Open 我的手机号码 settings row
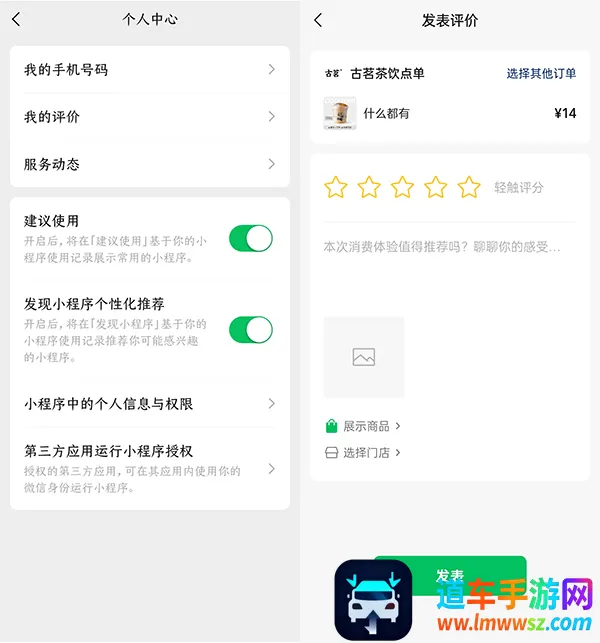Image resolution: width=600 pixels, height=643 pixels. click(150, 70)
